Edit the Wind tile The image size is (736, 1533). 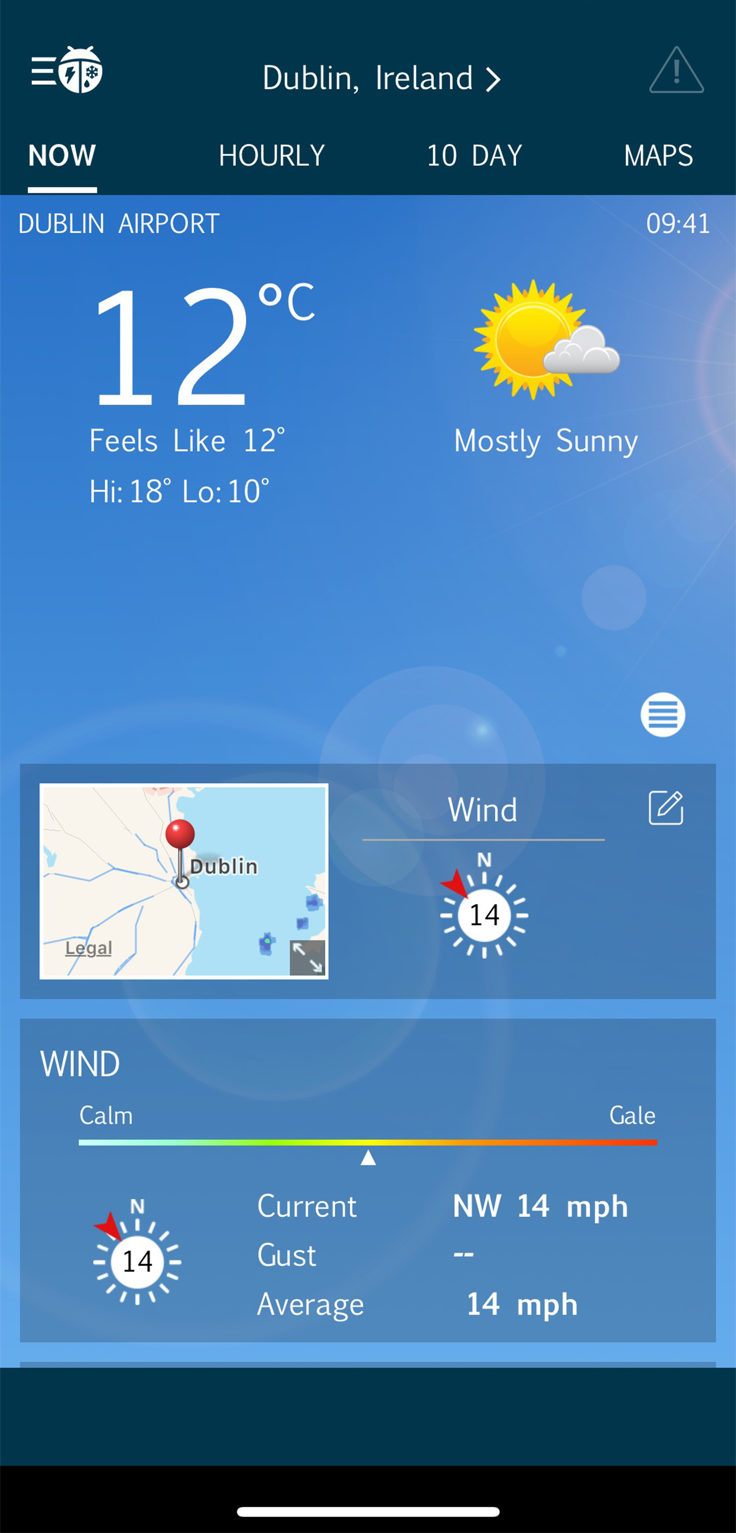665,808
